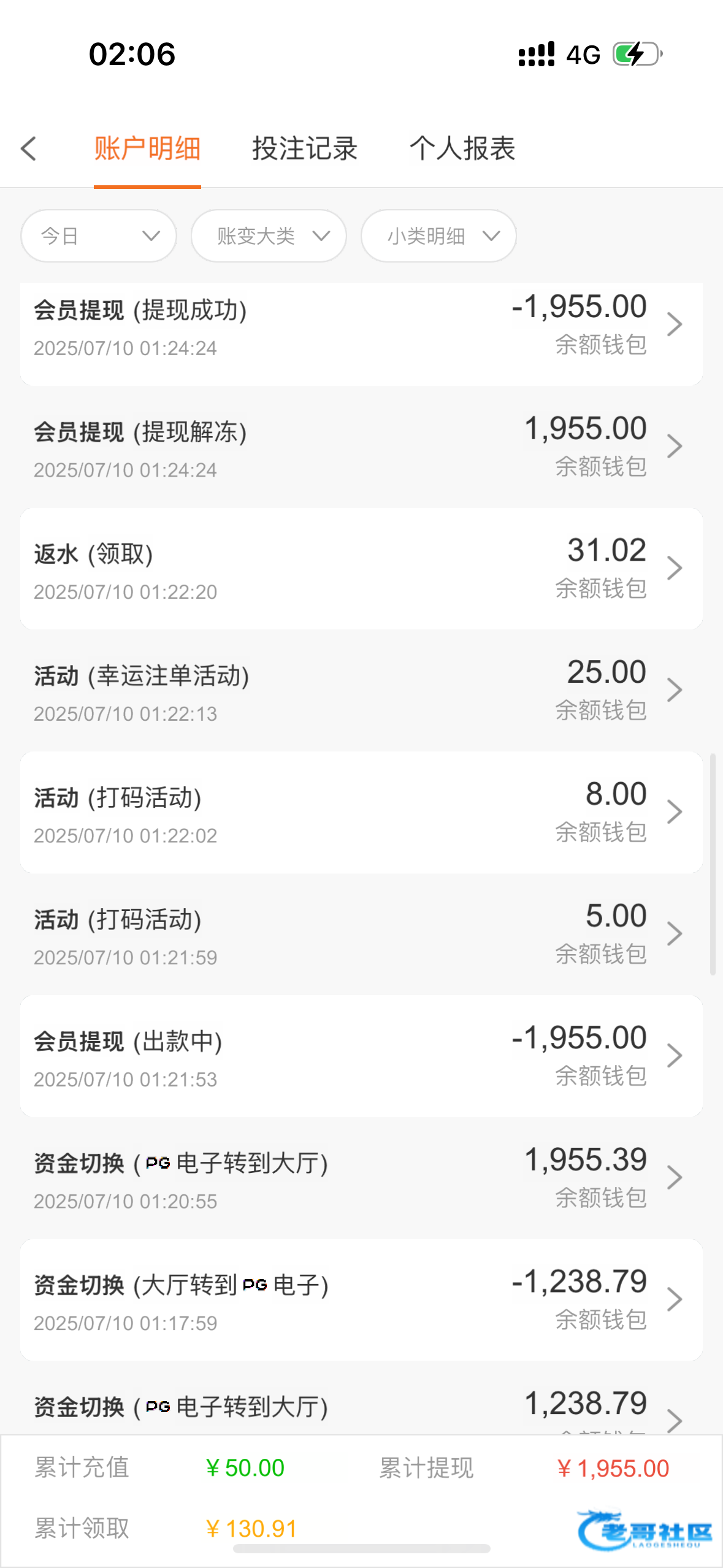View the 打码活动 5.00 transaction
723x1568 pixels.
click(361, 934)
